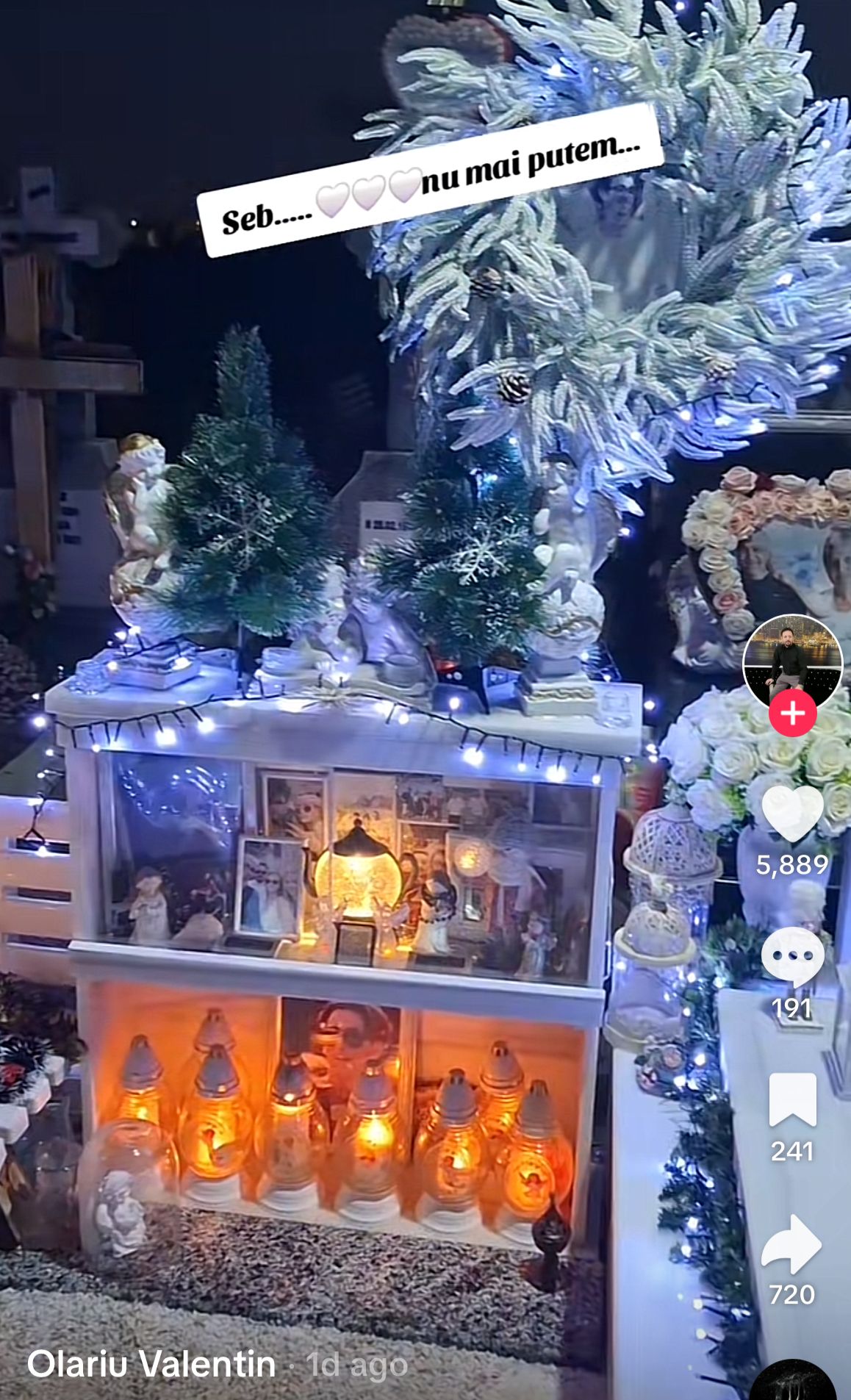Share this video using the arrow
Screen dimensions: 851x1400
click(x=792, y=1243)
